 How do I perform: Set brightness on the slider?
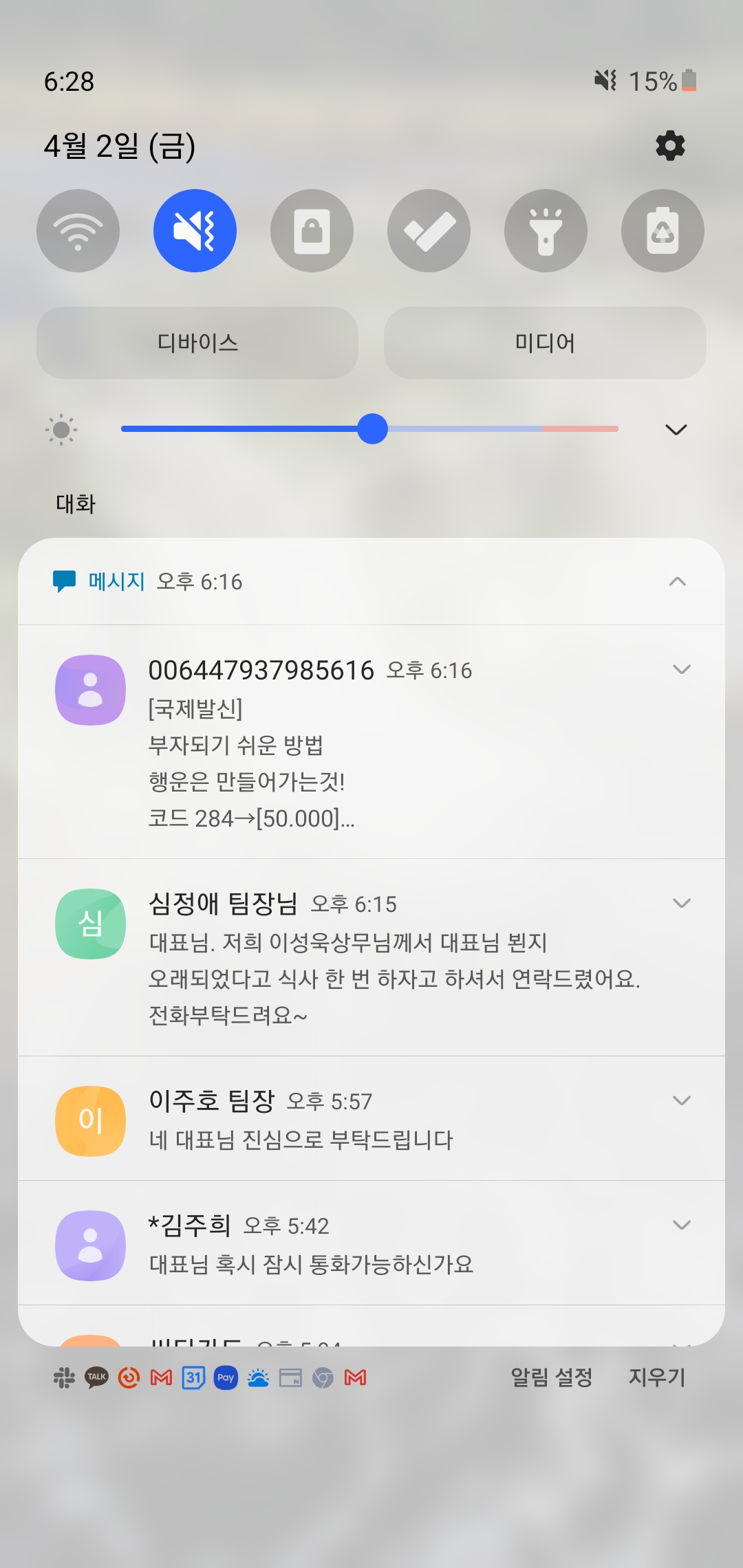click(373, 429)
